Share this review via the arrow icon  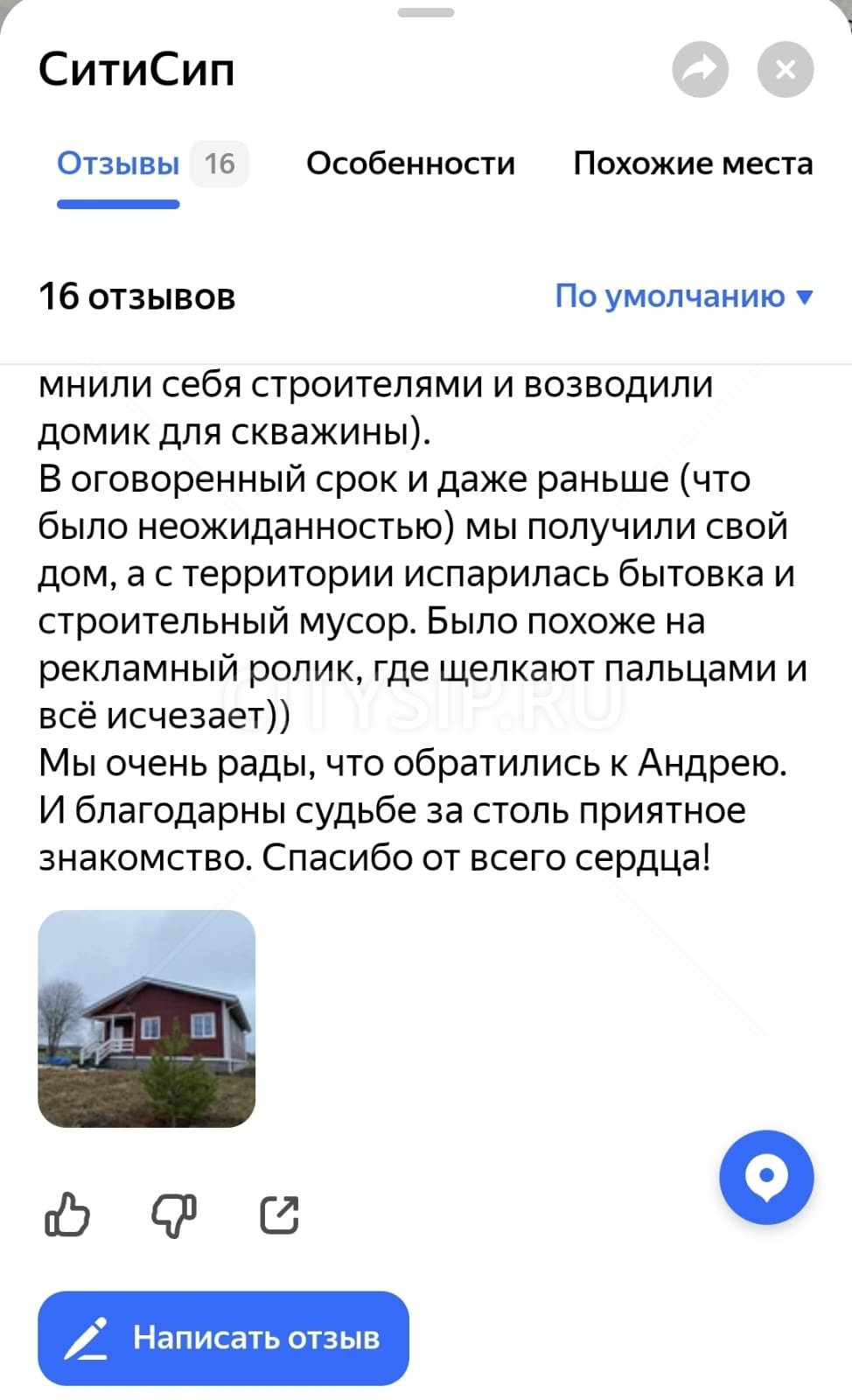[280, 1214]
